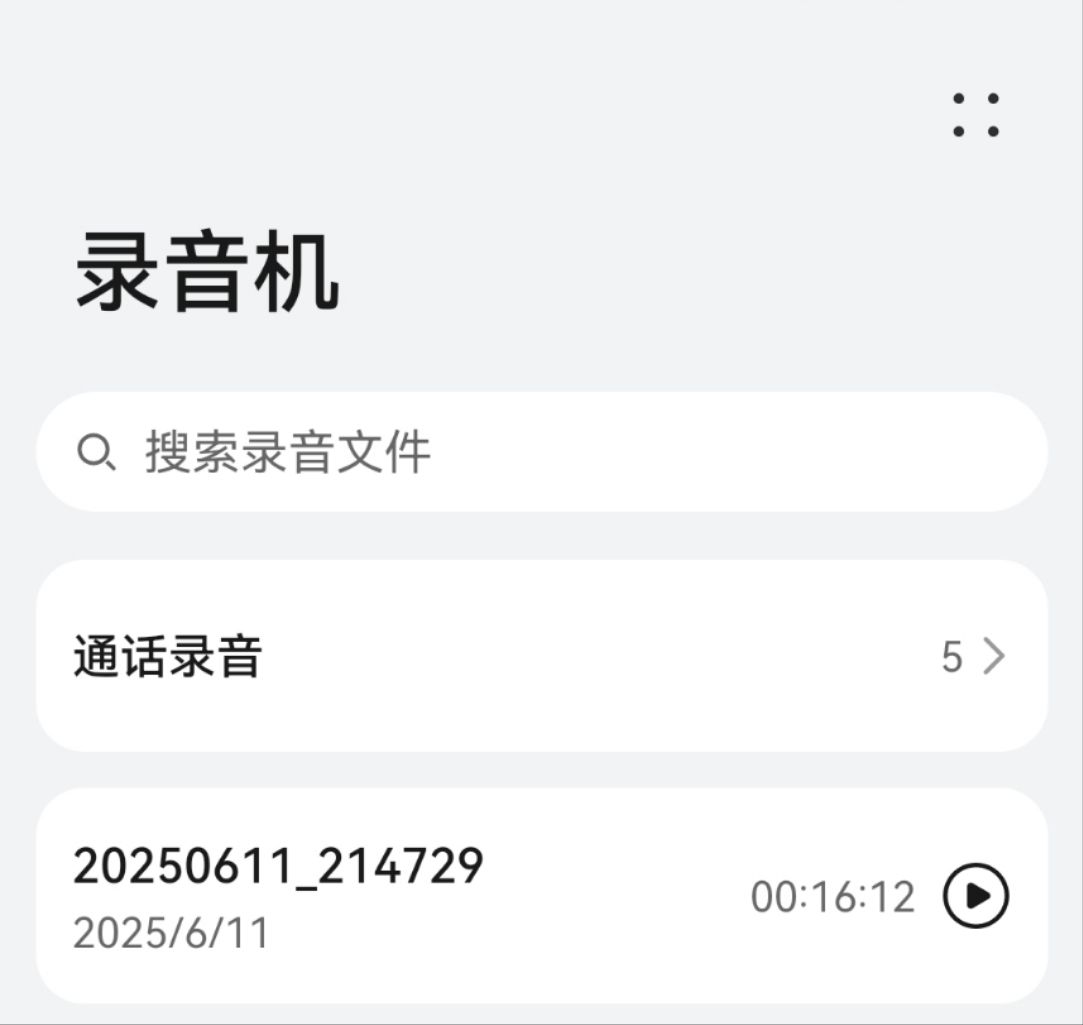Open the four-dot more options menu
The image size is (1083, 1025).
(975, 115)
